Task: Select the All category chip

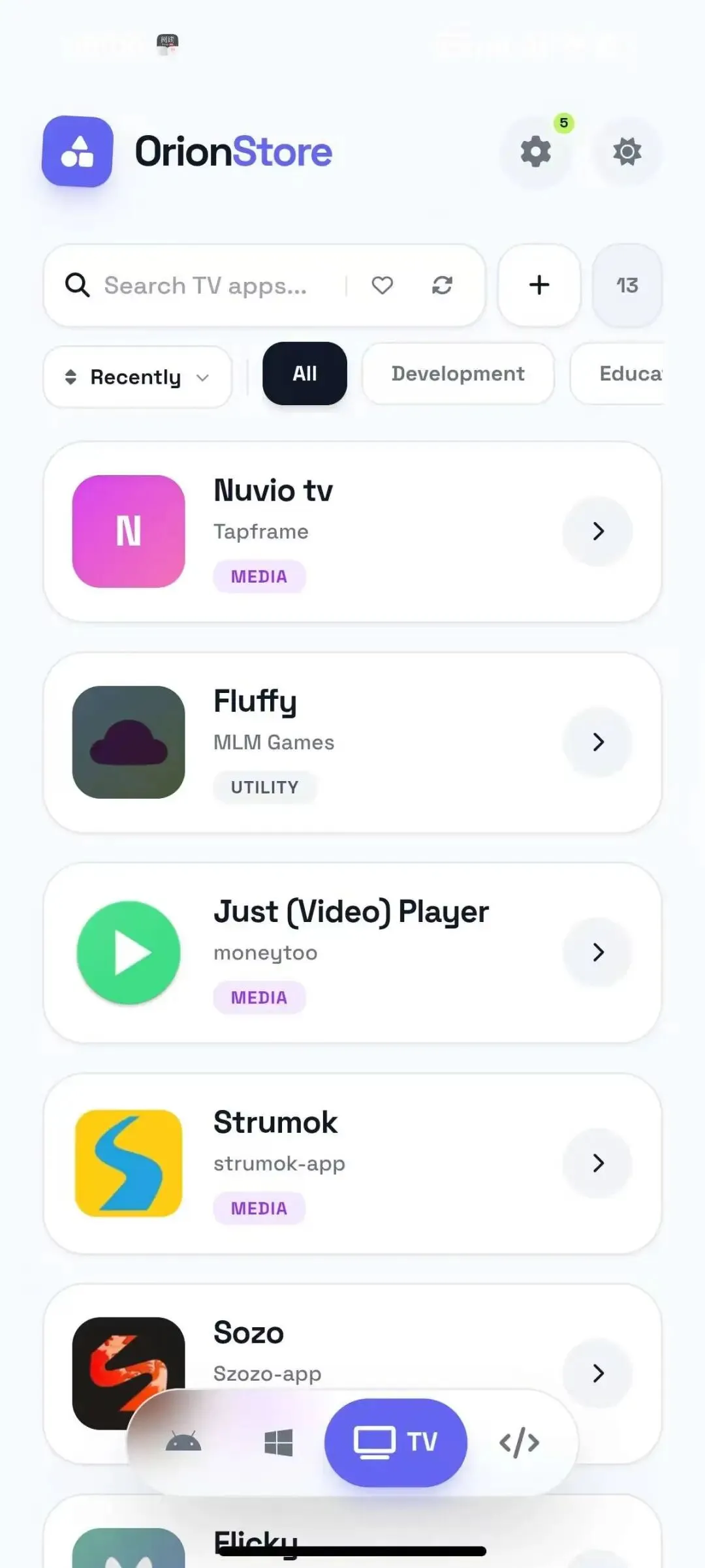Action: pos(305,373)
